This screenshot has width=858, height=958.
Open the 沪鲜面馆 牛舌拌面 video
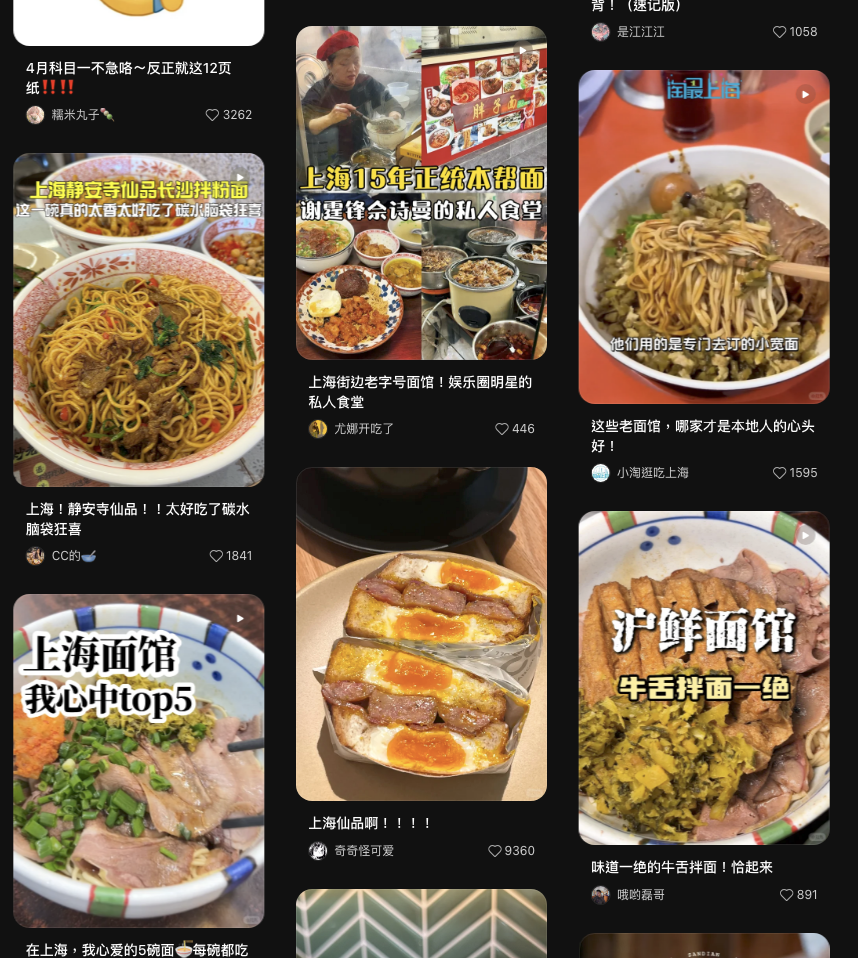click(704, 678)
